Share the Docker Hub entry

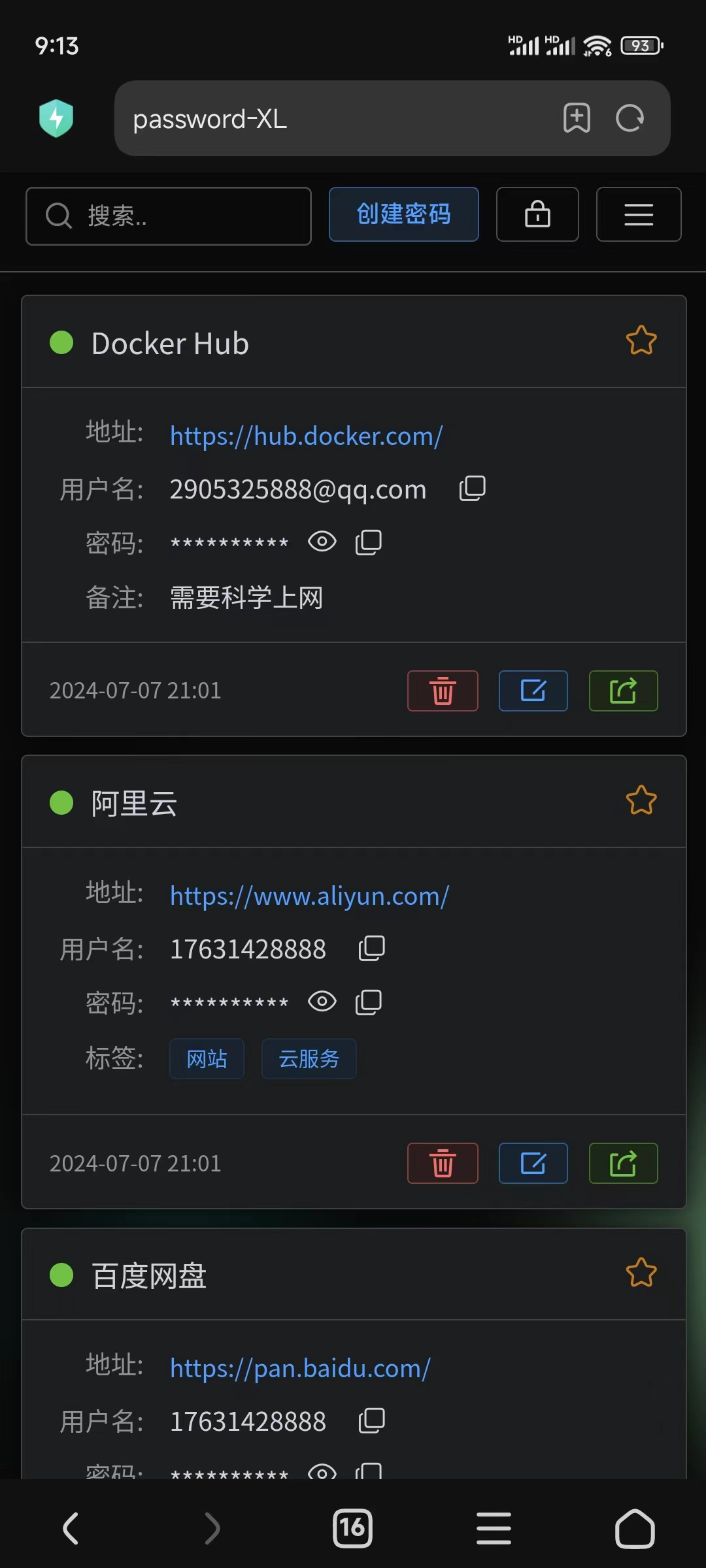pyautogui.click(x=623, y=691)
